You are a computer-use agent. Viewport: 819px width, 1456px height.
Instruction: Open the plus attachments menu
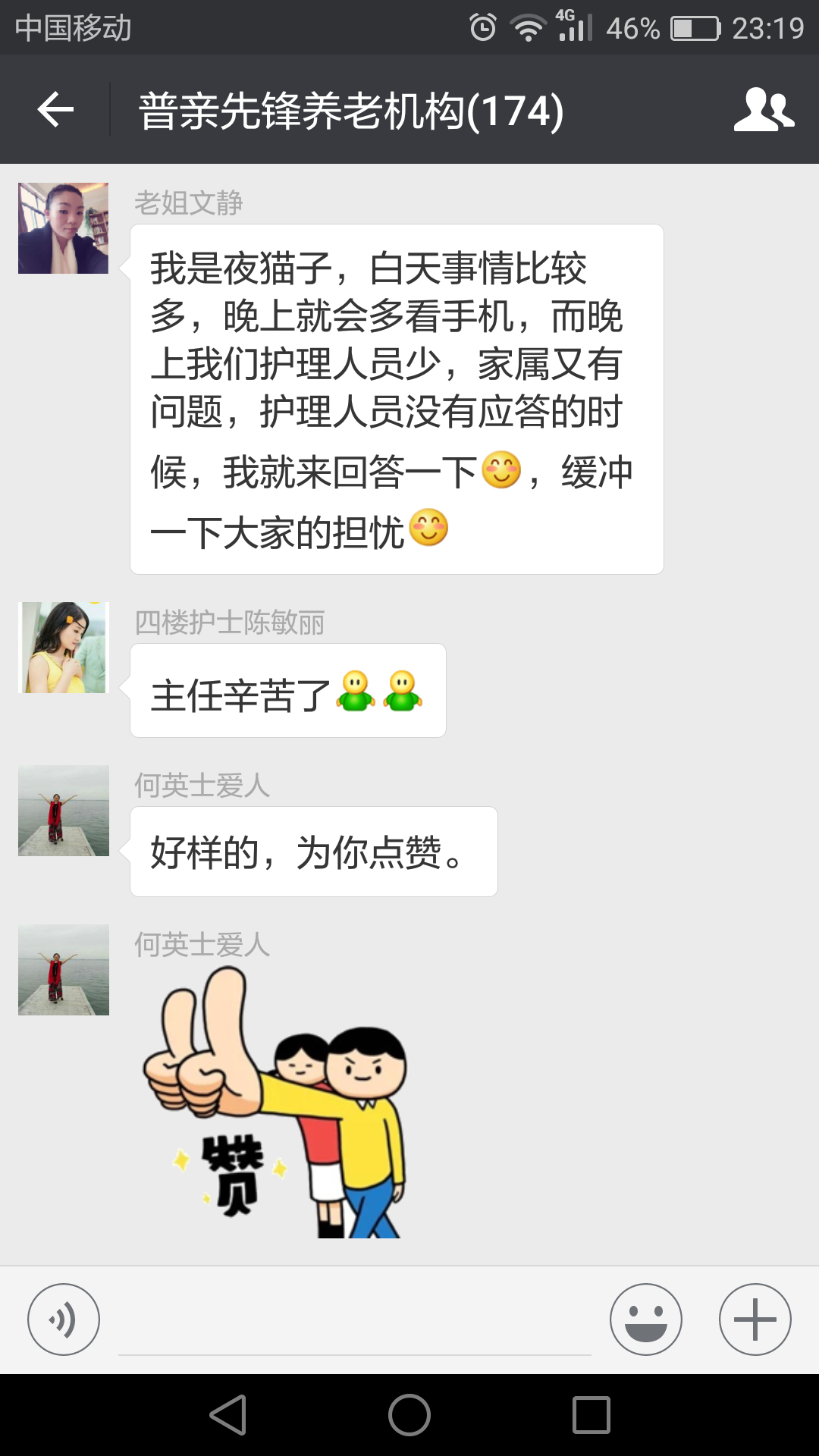(755, 1319)
